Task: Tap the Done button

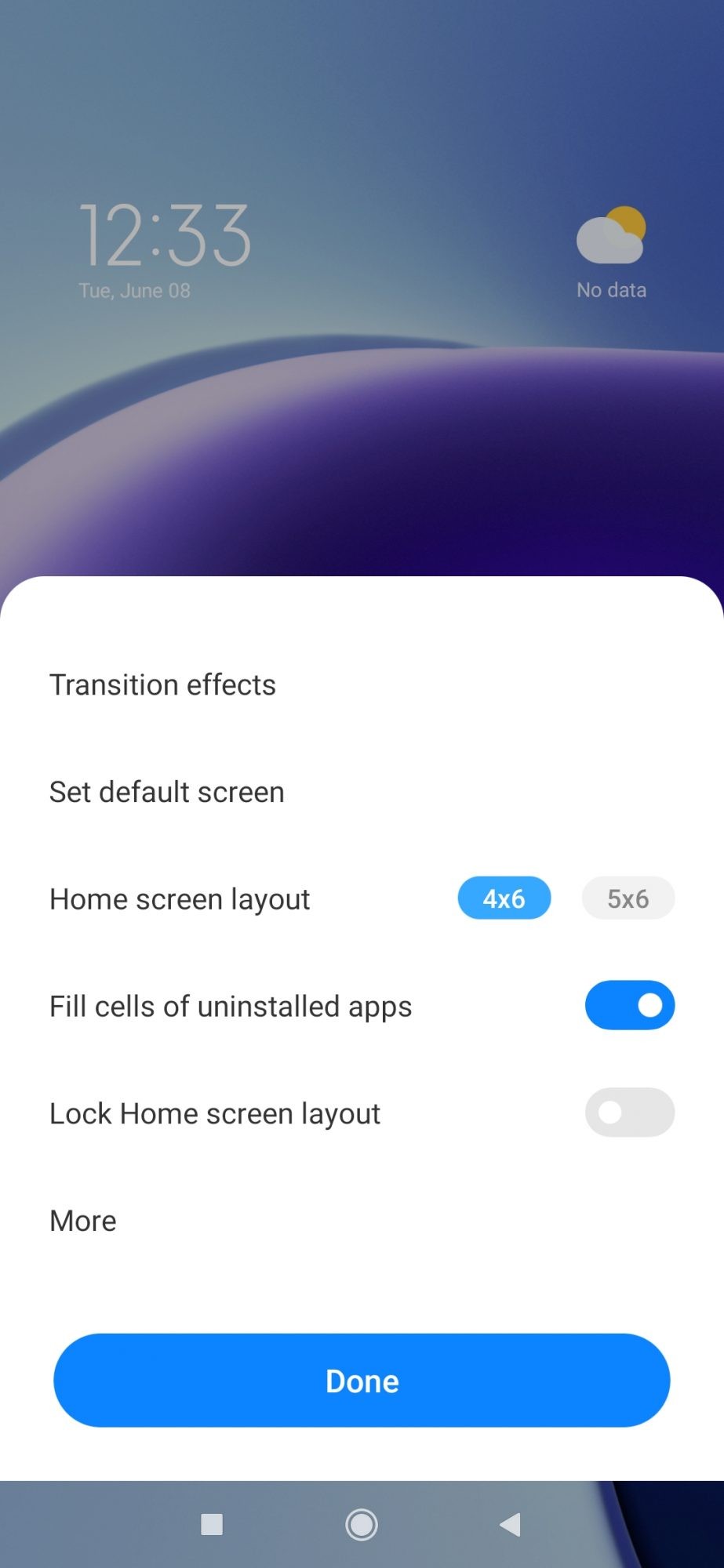Action: pos(362,1381)
